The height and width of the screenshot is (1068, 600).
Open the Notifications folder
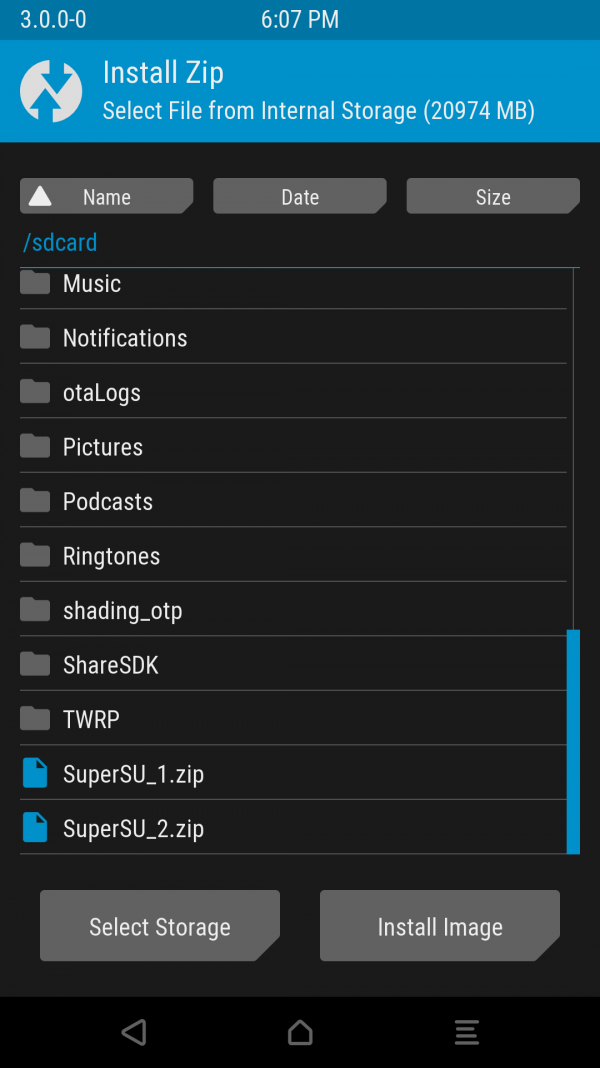point(293,337)
